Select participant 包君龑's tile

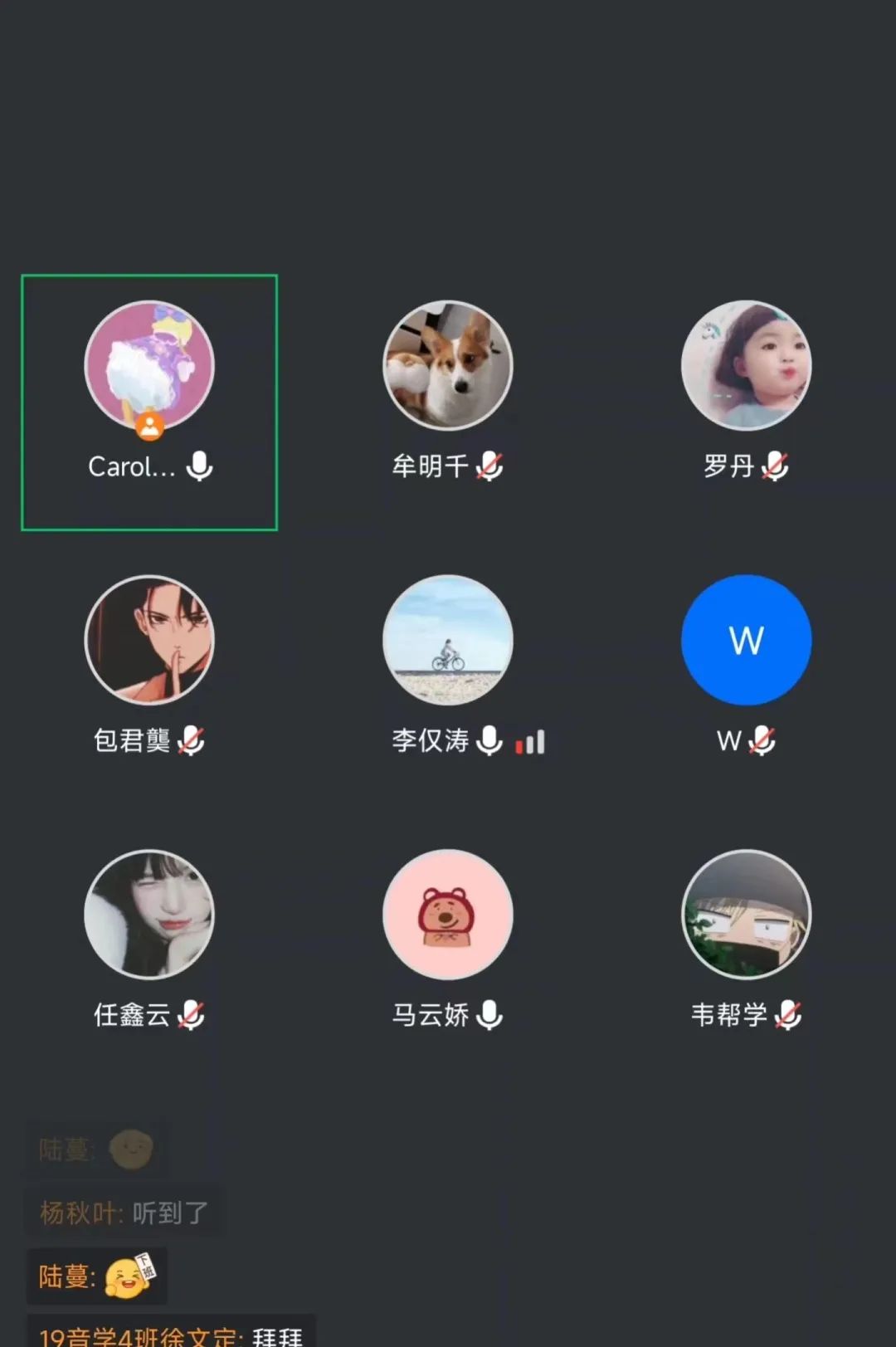coord(149,640)
